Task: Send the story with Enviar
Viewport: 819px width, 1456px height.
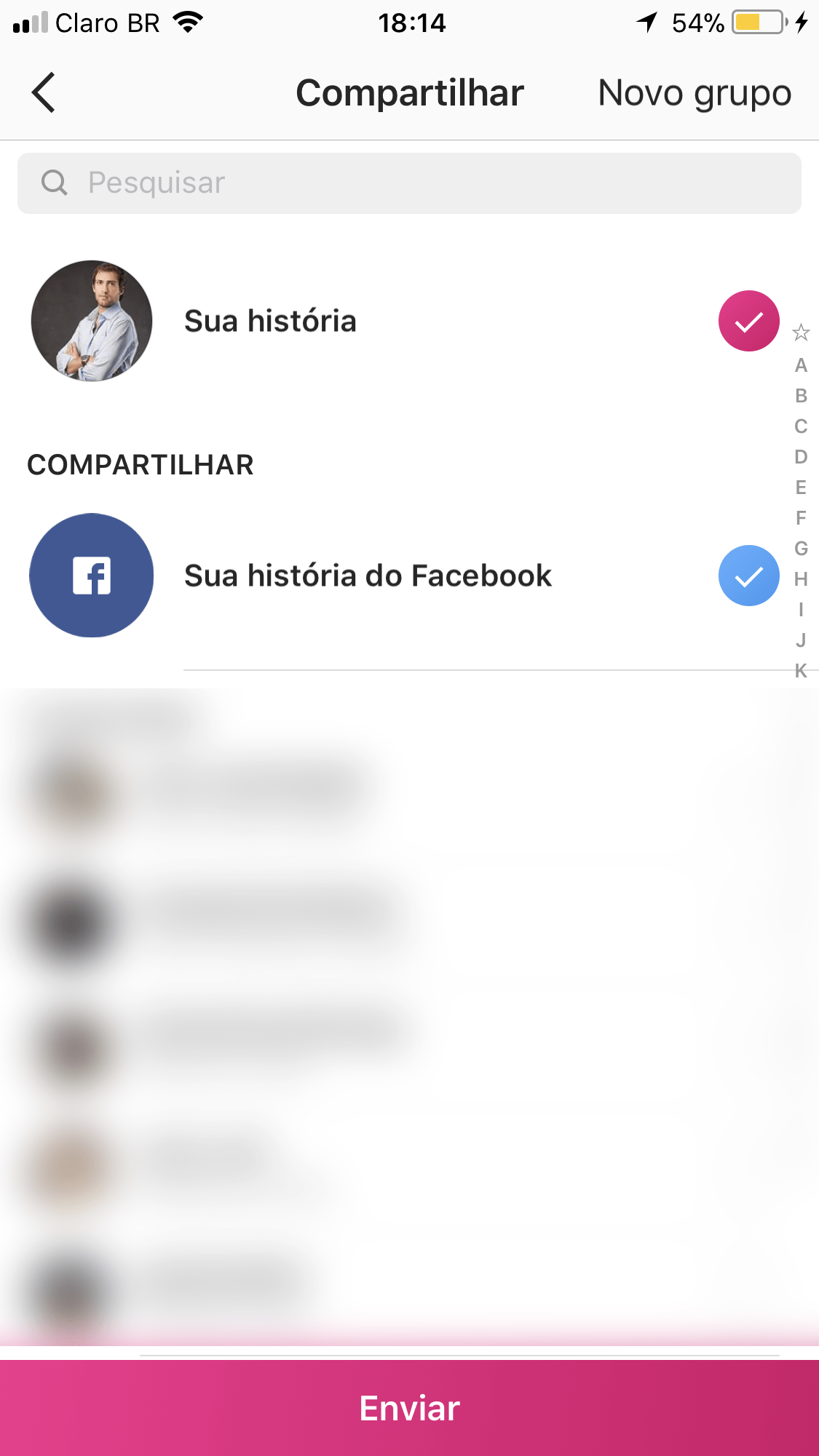Action: pyautogui.click(x=409, y=1408)
